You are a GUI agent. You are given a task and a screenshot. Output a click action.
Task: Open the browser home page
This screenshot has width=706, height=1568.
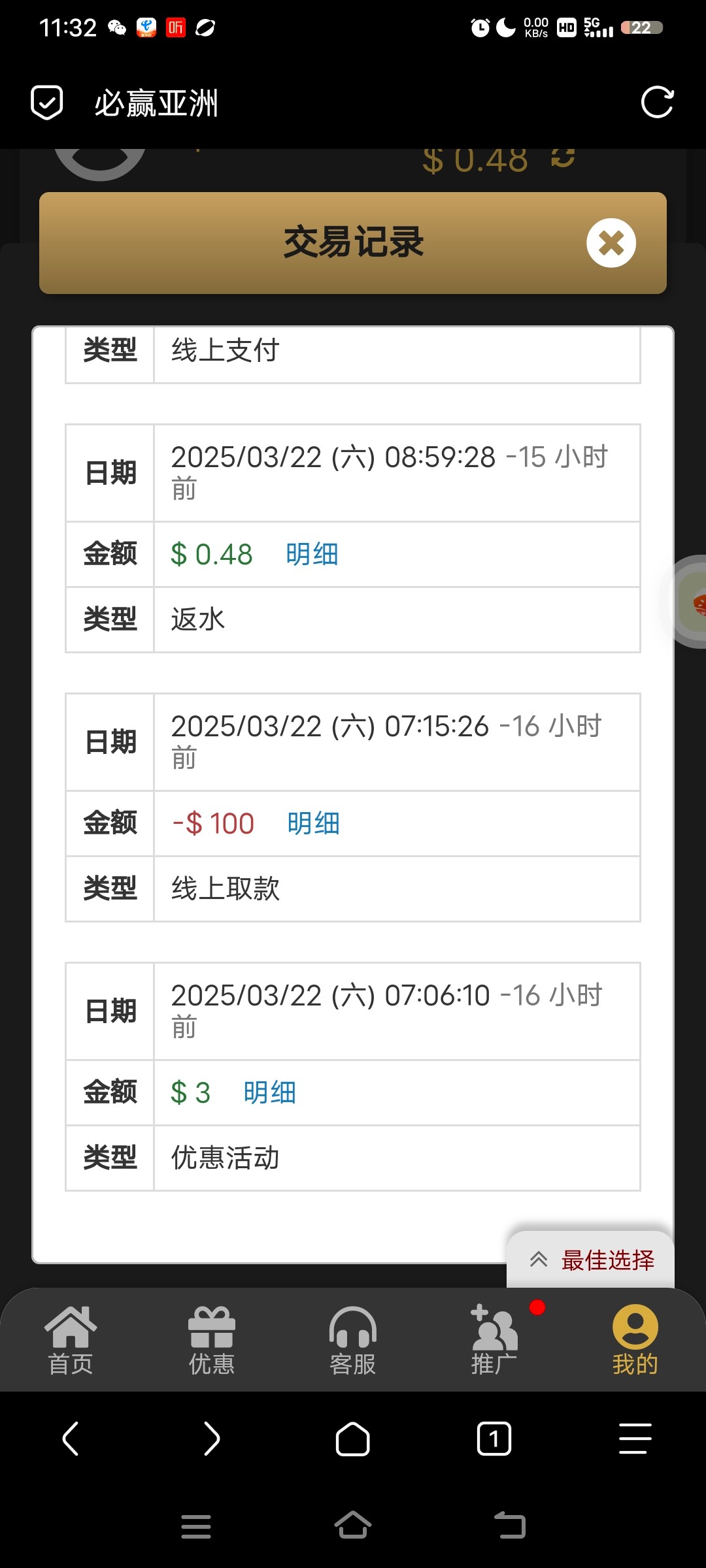(353, 1439)
